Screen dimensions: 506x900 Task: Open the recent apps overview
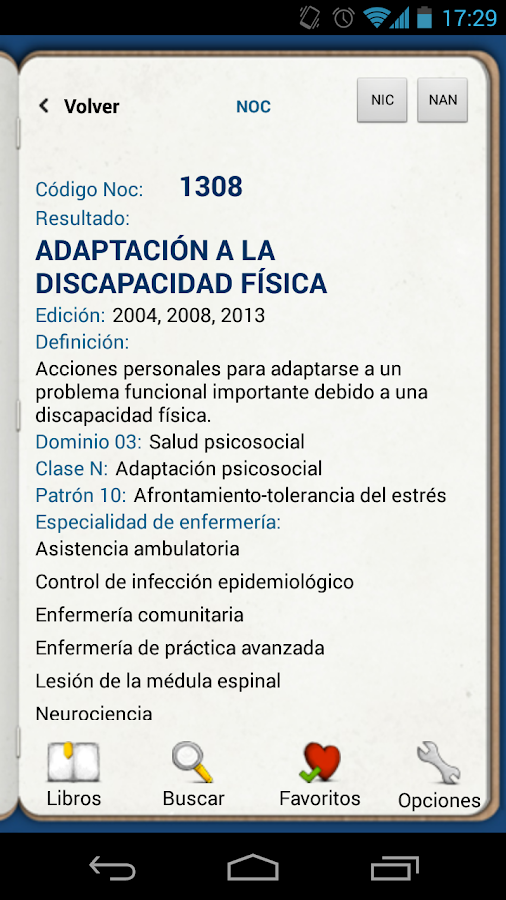point(394,867)
